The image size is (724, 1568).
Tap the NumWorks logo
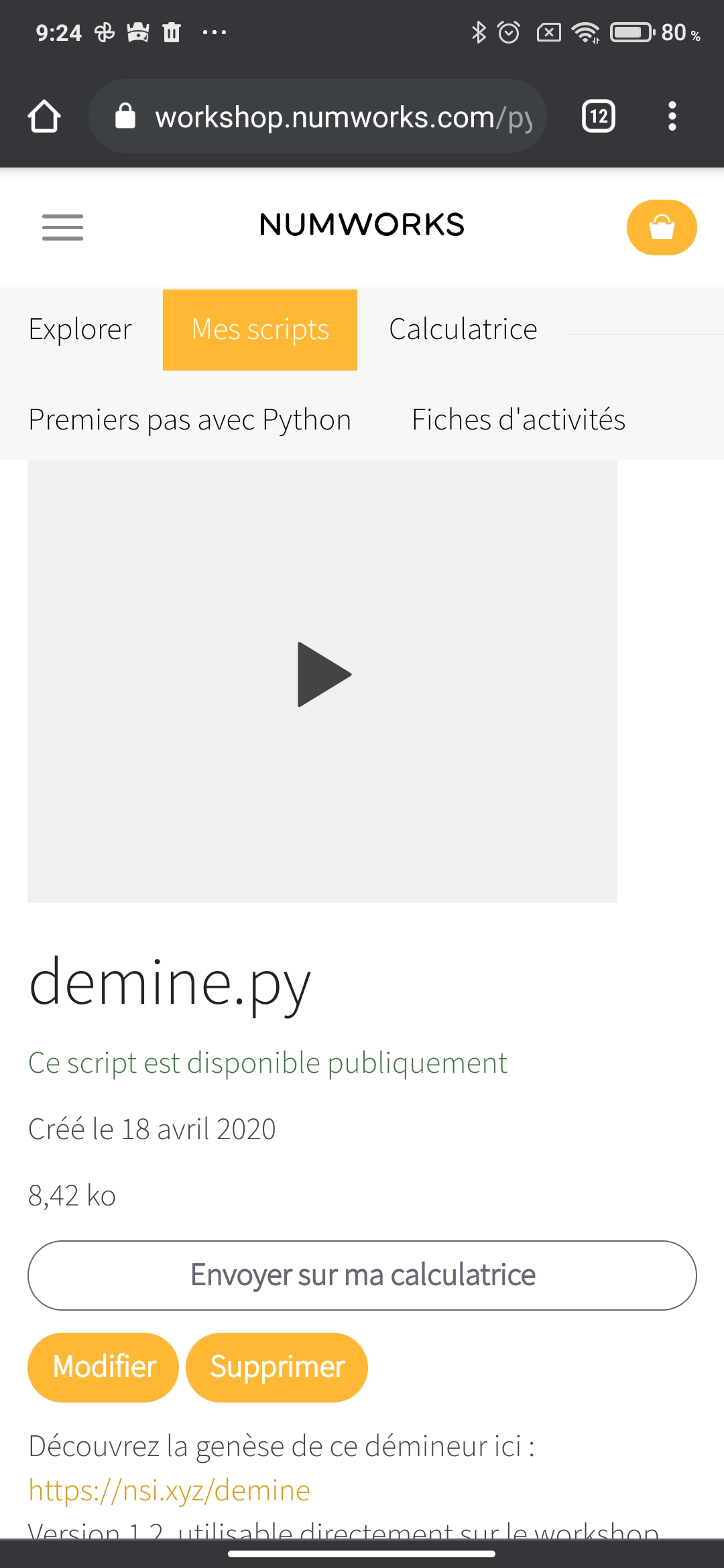[362, 225]
